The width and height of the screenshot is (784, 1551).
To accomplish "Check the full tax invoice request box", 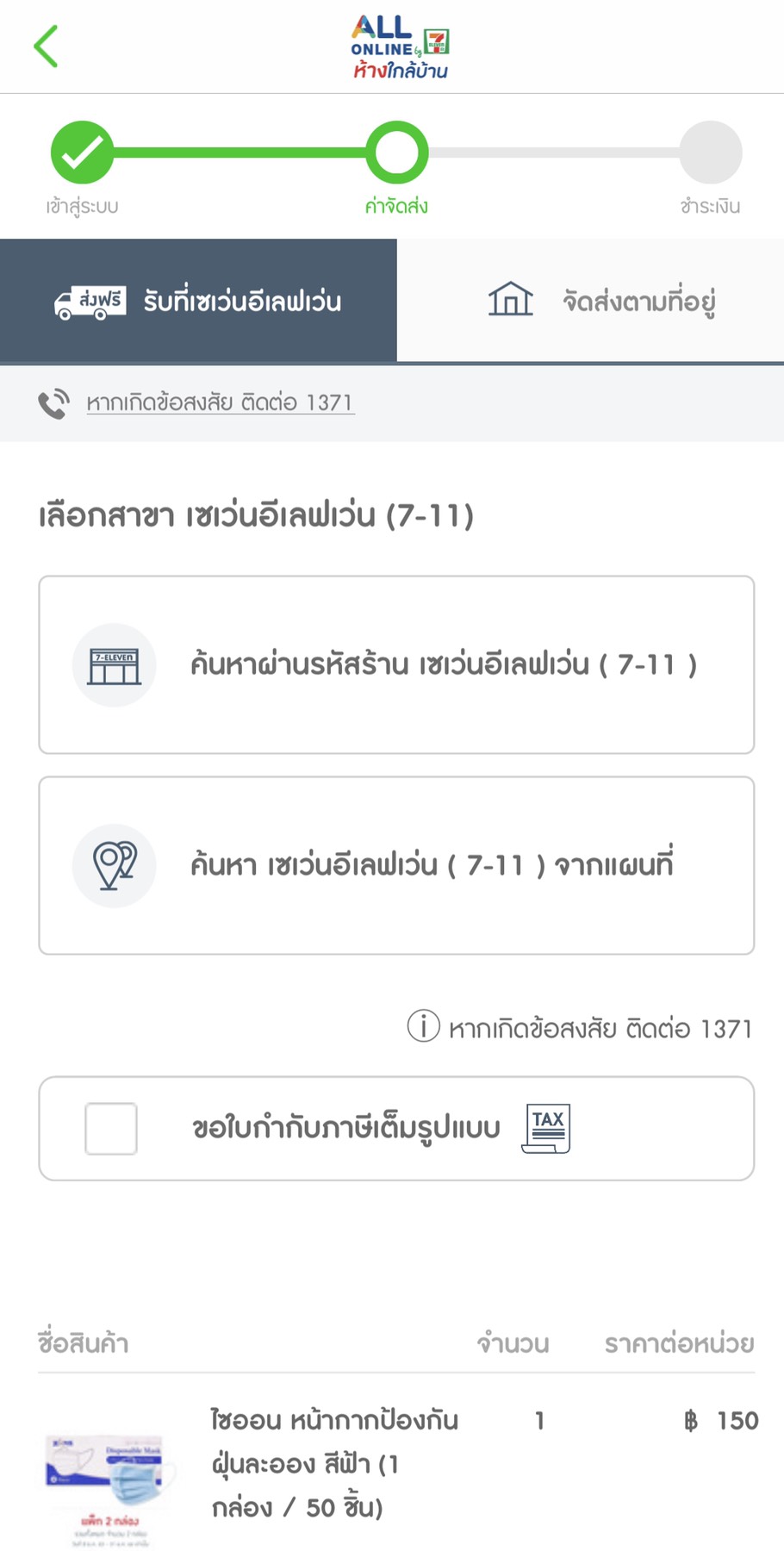I will click(x=111, y=1128).
